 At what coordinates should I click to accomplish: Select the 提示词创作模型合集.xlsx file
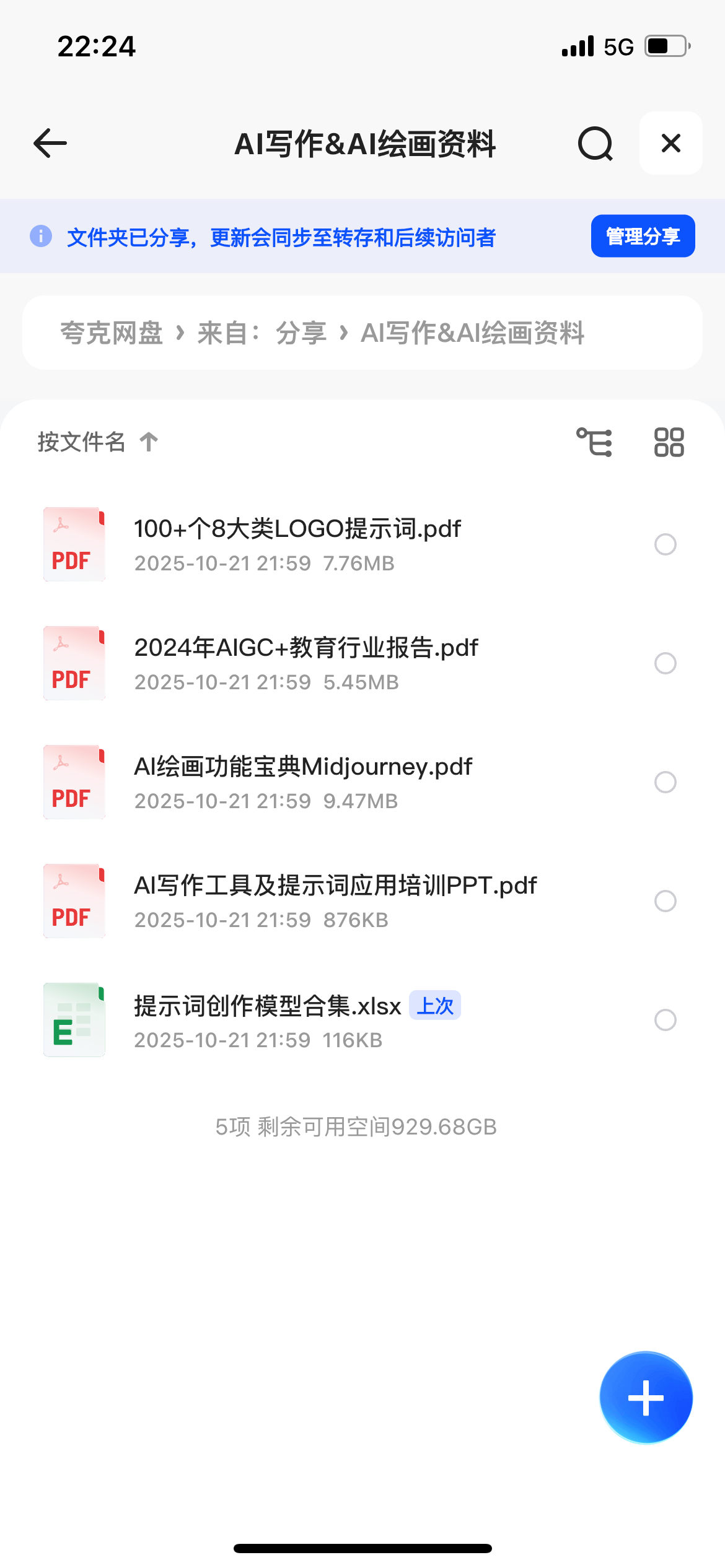[x=666, y=1020]
